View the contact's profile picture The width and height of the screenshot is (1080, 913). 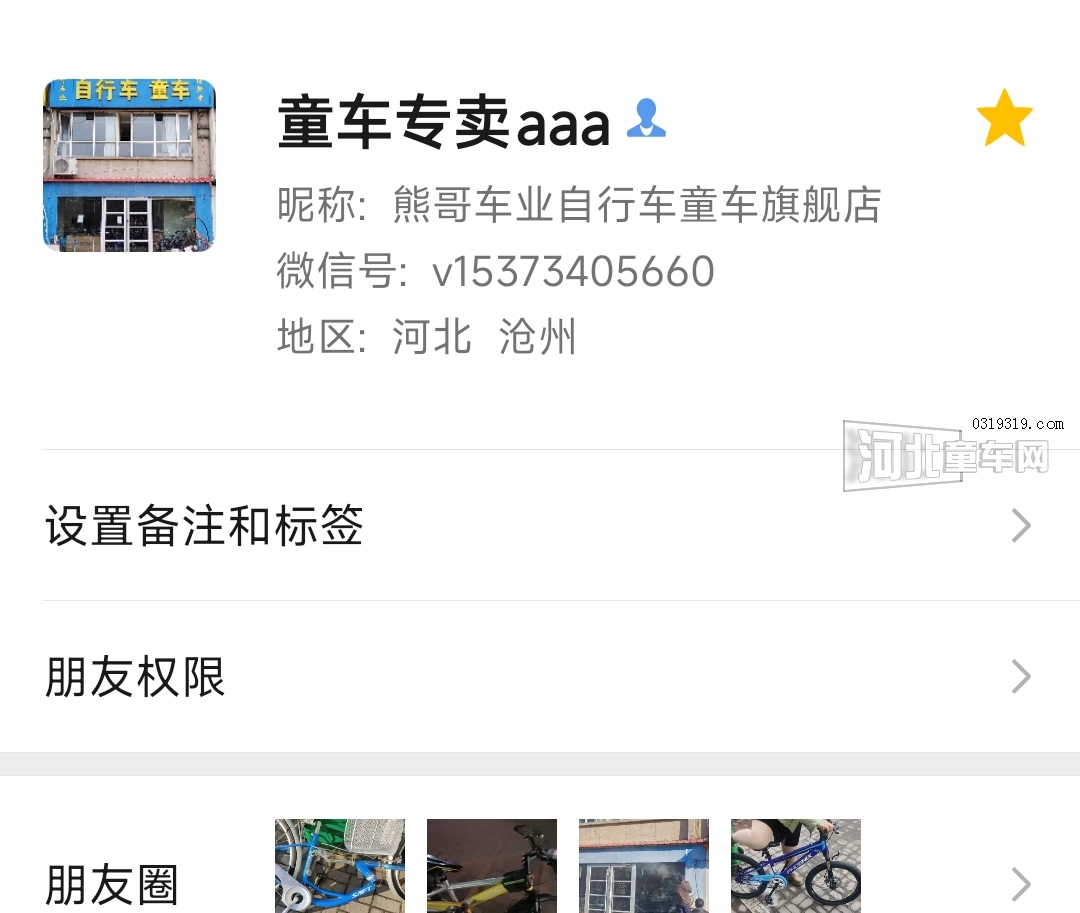coord(129,165)
